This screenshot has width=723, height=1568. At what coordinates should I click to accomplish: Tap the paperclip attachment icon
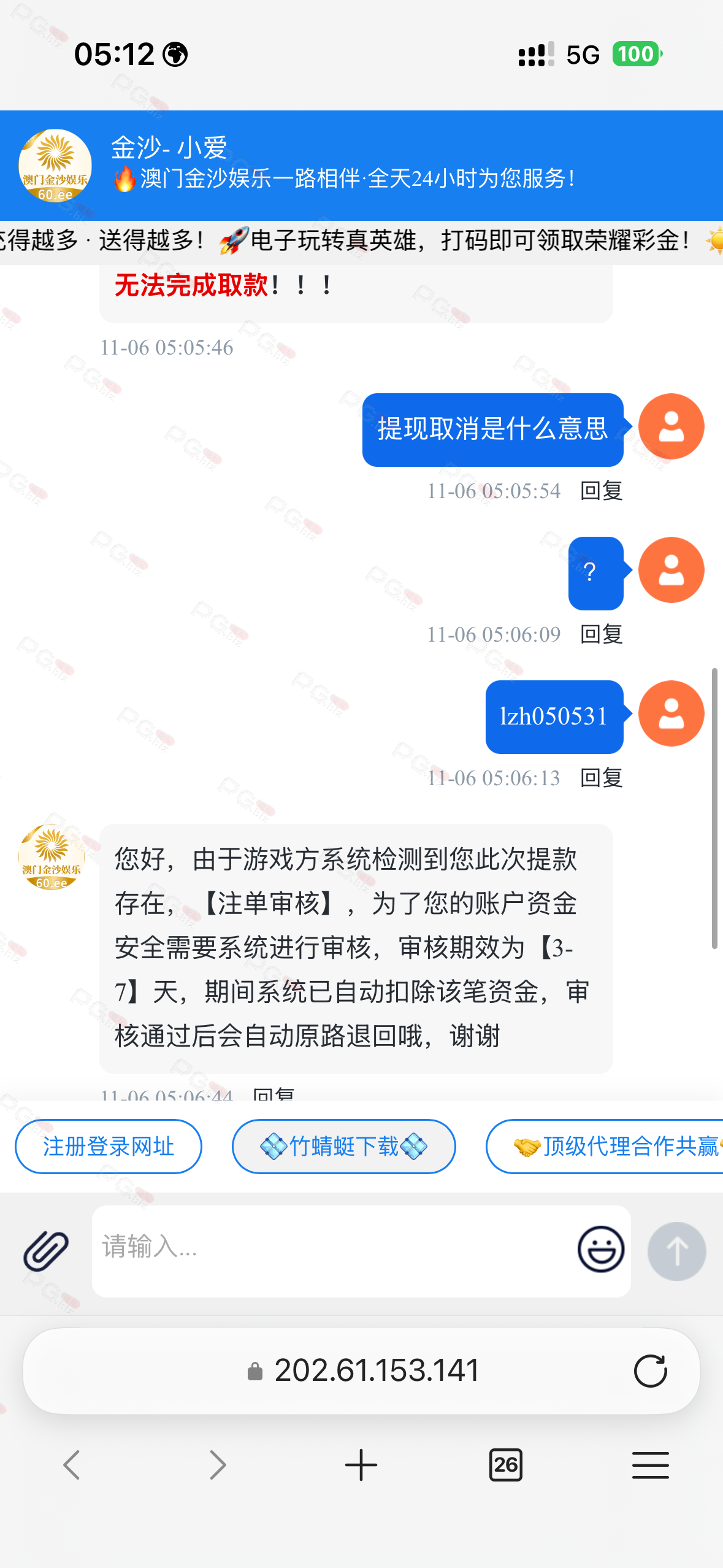tap(46, 1251)
